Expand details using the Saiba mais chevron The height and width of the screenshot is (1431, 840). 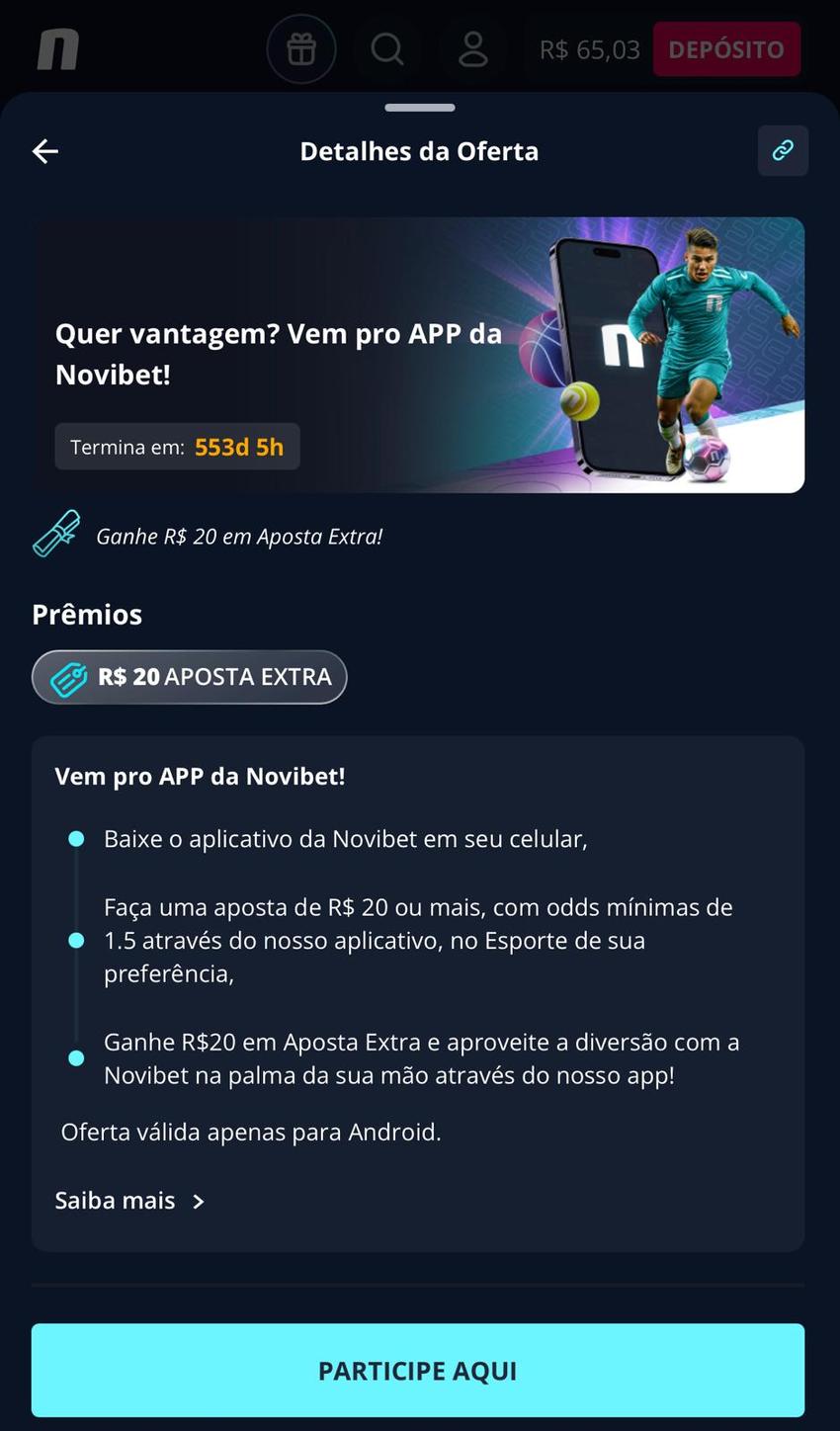click(198, 1201)
